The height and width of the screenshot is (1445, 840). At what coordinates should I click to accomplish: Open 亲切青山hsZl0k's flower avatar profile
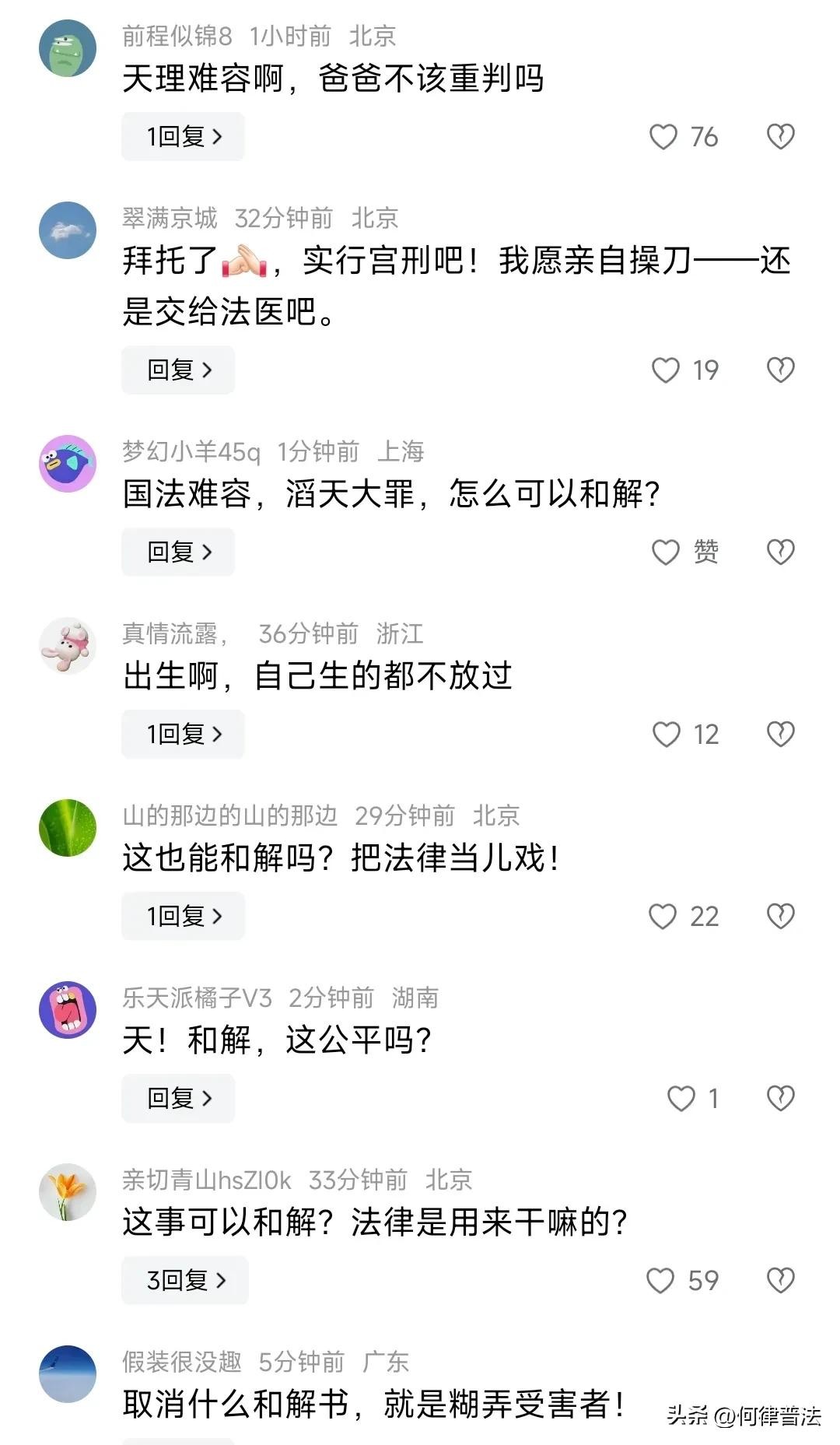pyautogui.click(x=68, y=1192)
